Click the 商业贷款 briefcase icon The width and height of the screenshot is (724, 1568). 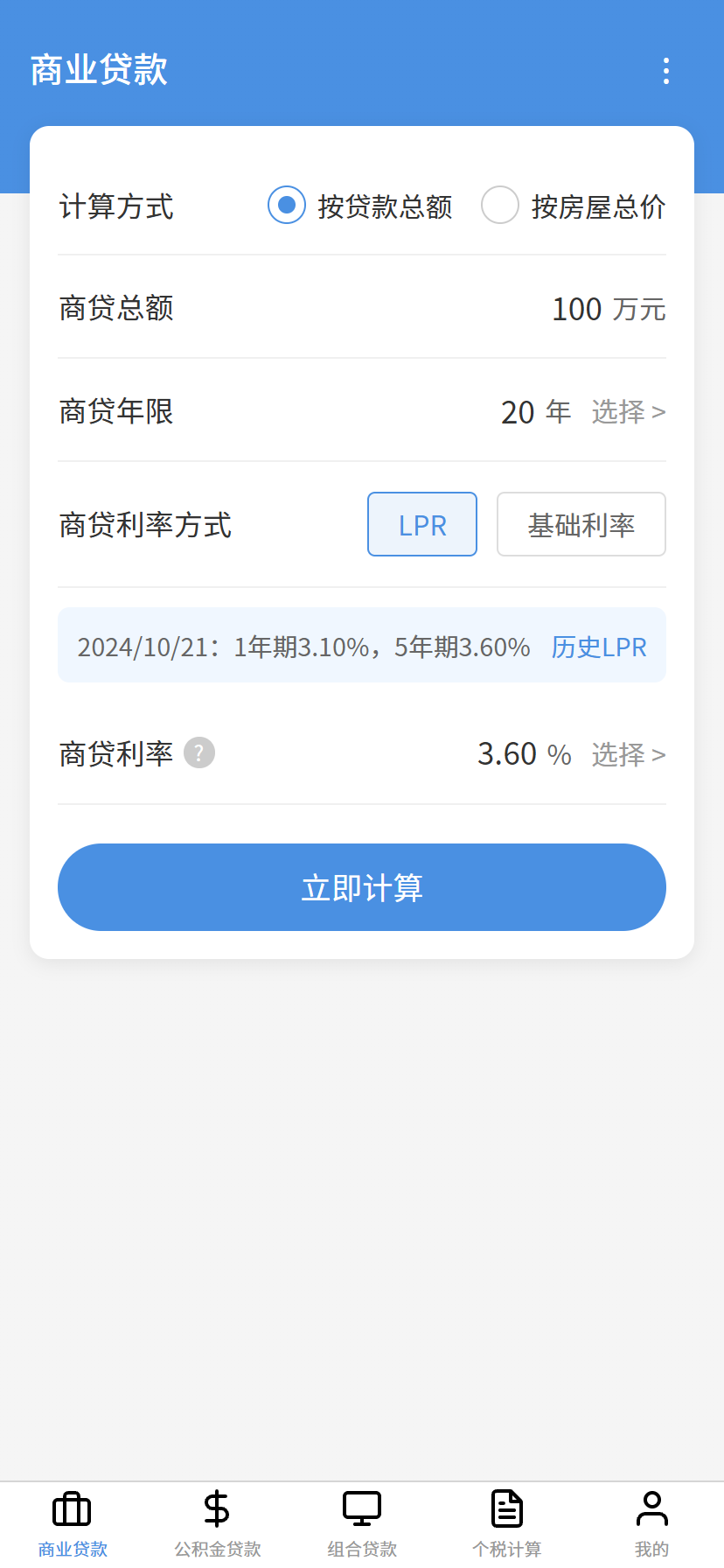[72, 1508]
